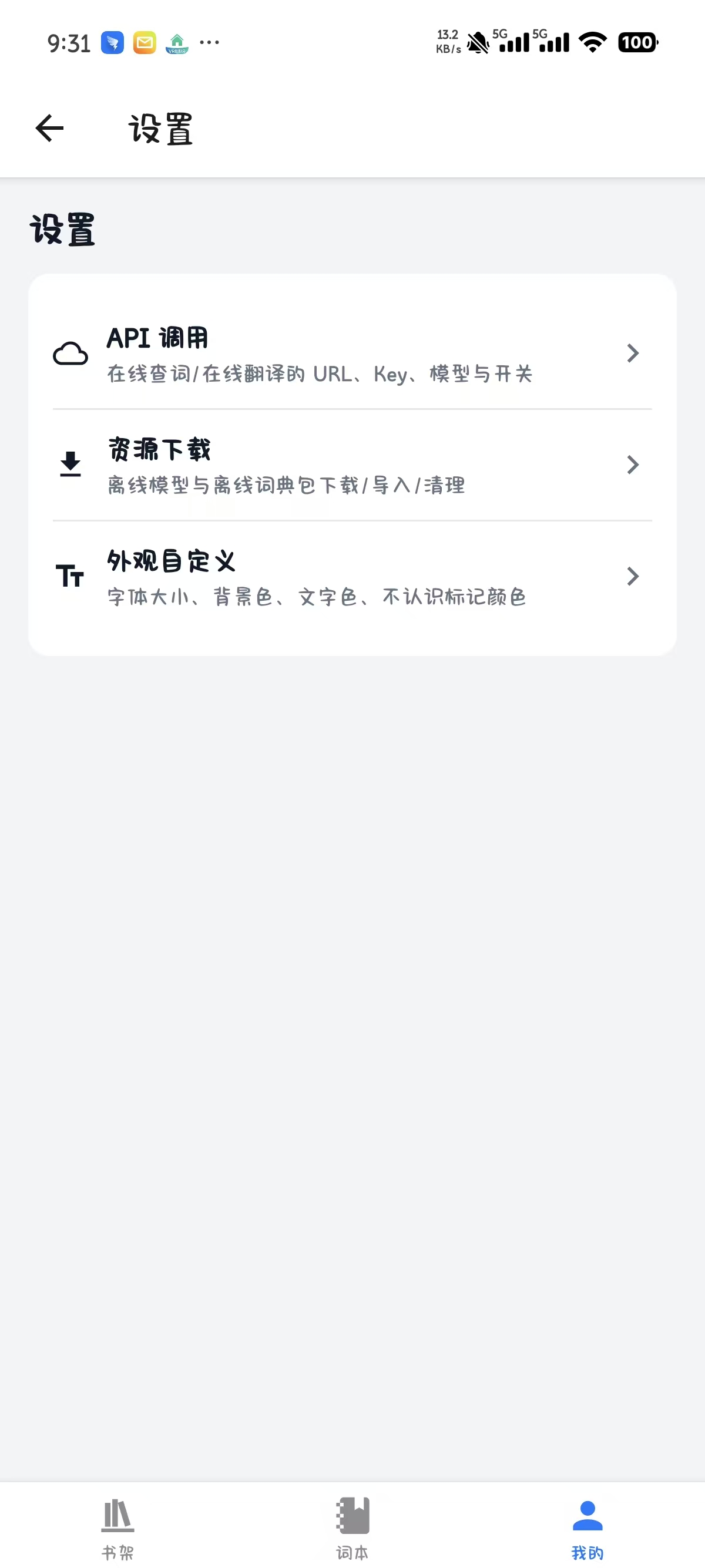Screen dimensions: 705x1568
Task: Switch to the 词本 tab
Action: (352, 1528)
